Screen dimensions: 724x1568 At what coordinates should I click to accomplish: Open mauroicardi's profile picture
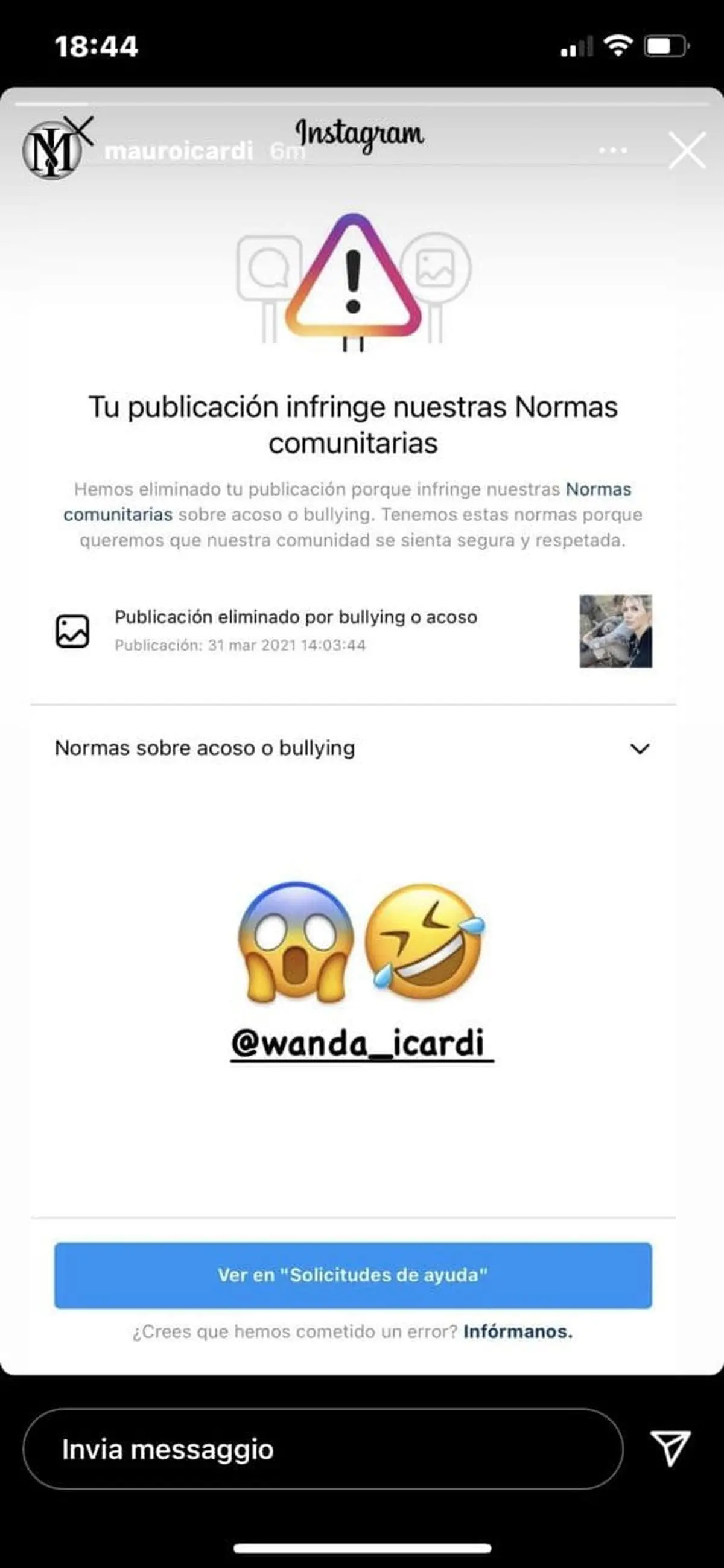pos(52,150)
